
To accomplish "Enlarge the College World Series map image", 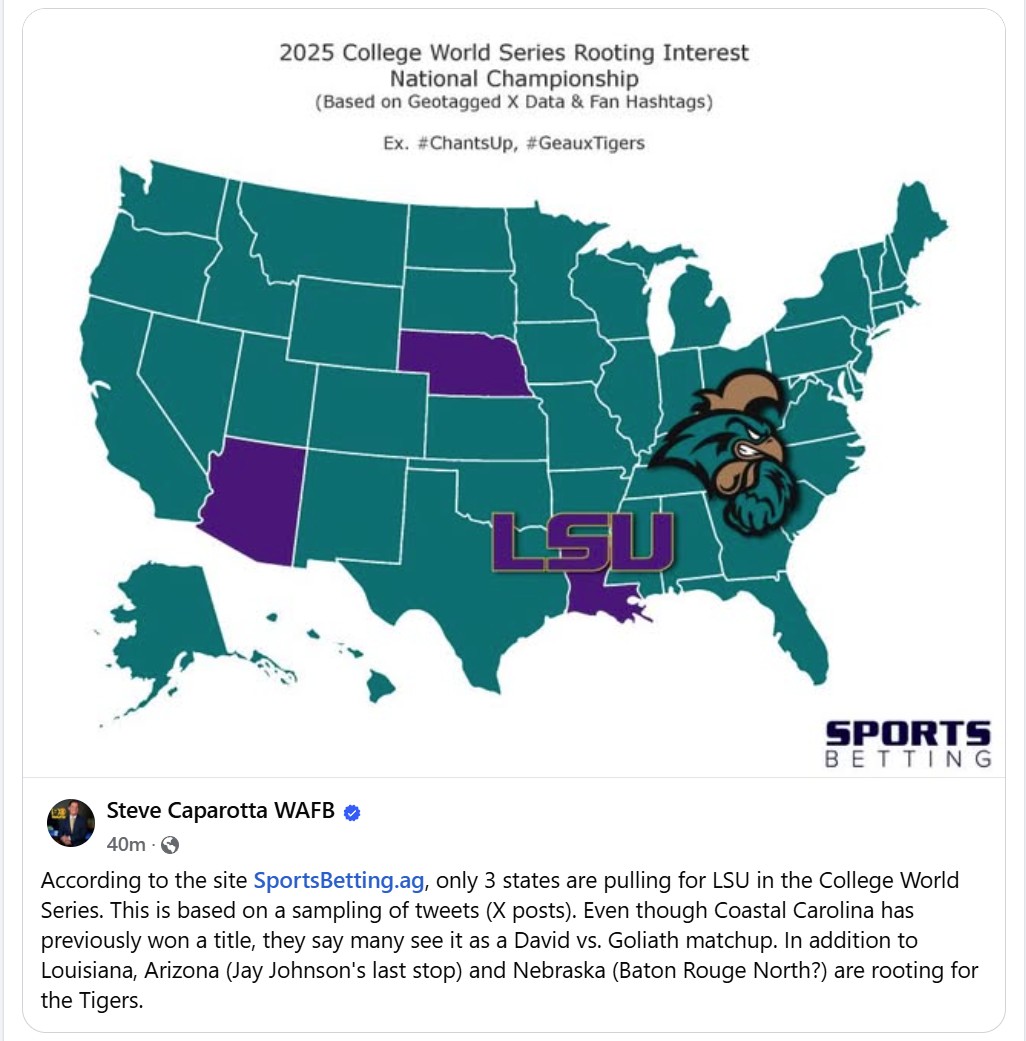I will [514, 393].
